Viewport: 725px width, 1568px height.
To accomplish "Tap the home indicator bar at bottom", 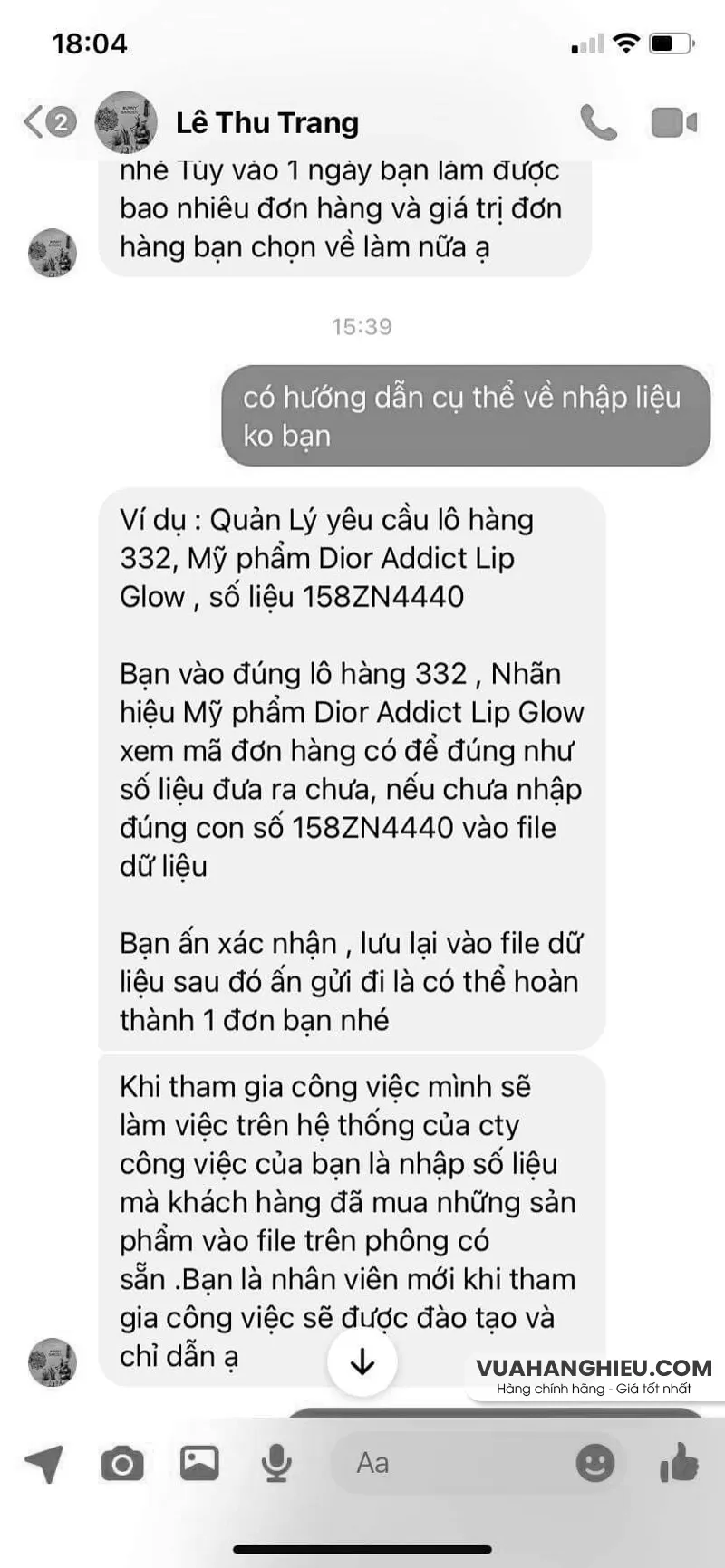I will [362, 1548].
